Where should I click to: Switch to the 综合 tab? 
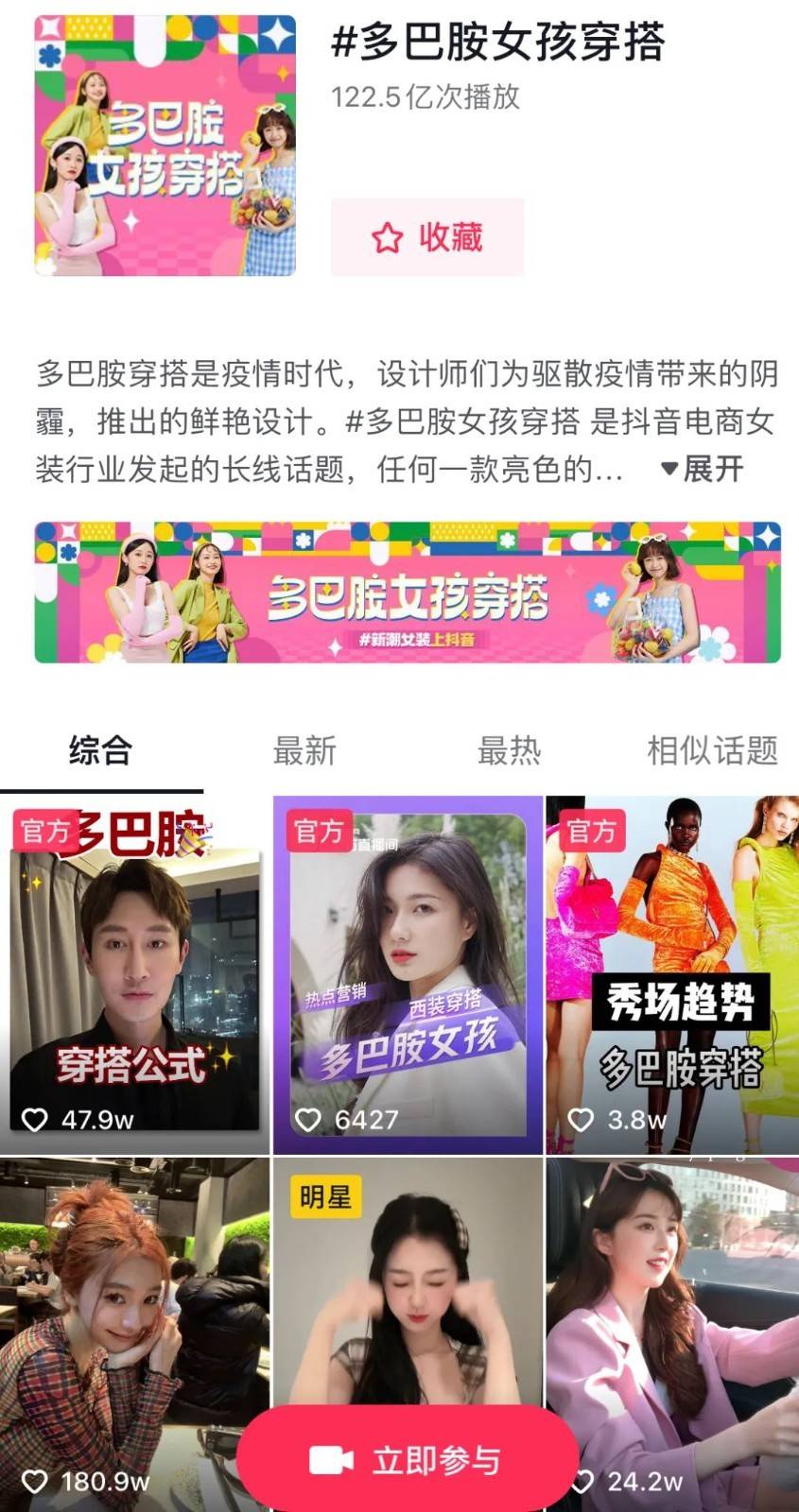100,751
